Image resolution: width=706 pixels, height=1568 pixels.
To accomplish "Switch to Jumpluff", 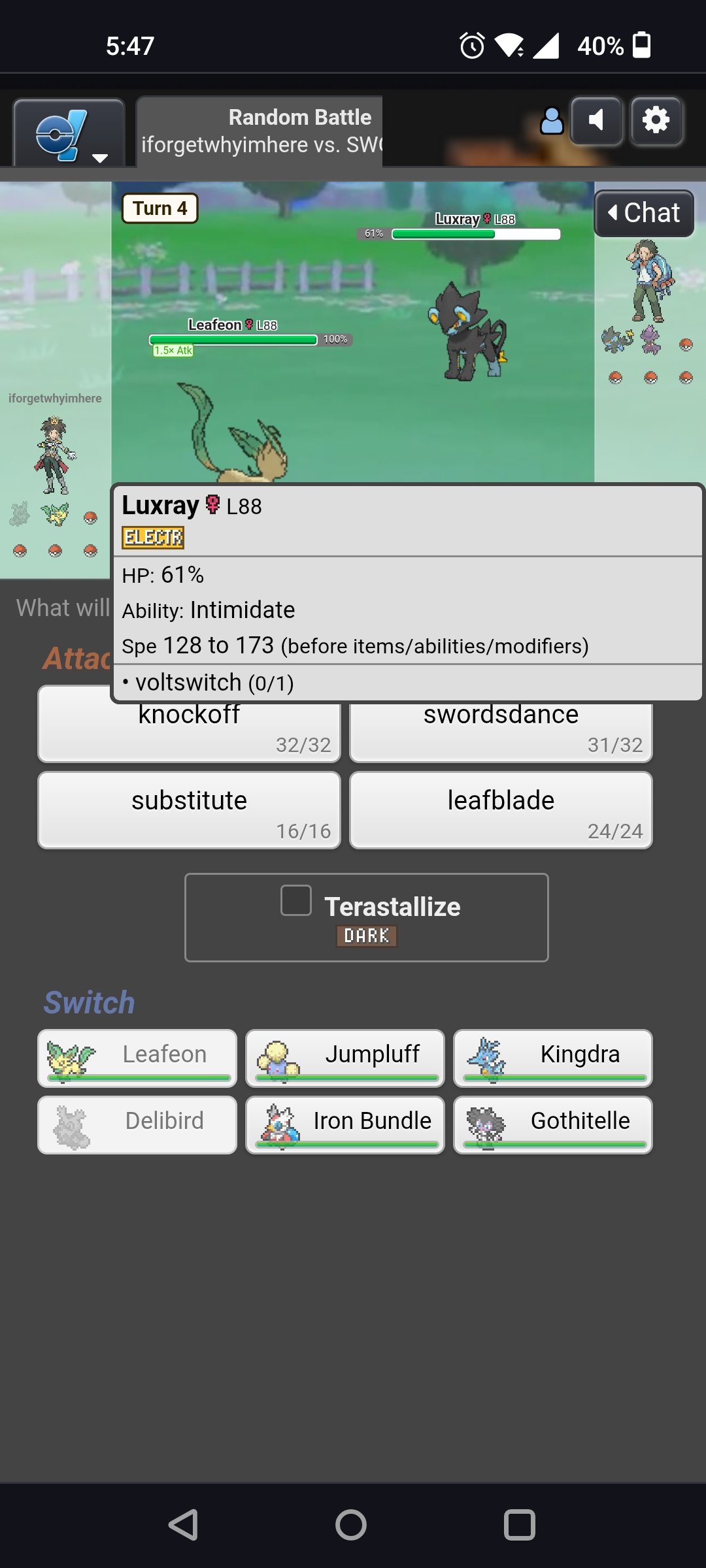I will (x=345, y=1058).
